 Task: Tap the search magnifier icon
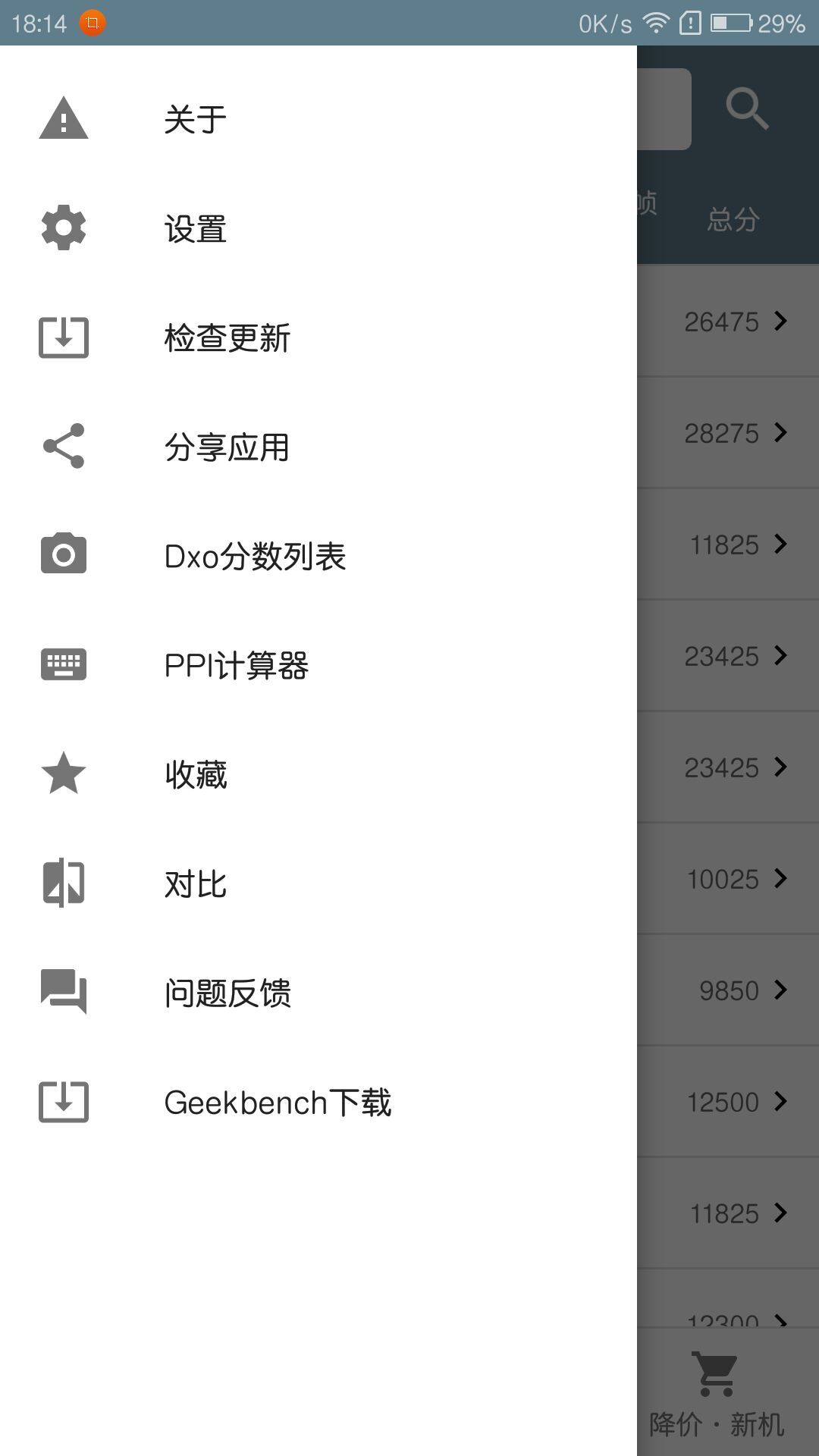click(x=746, y=108)
